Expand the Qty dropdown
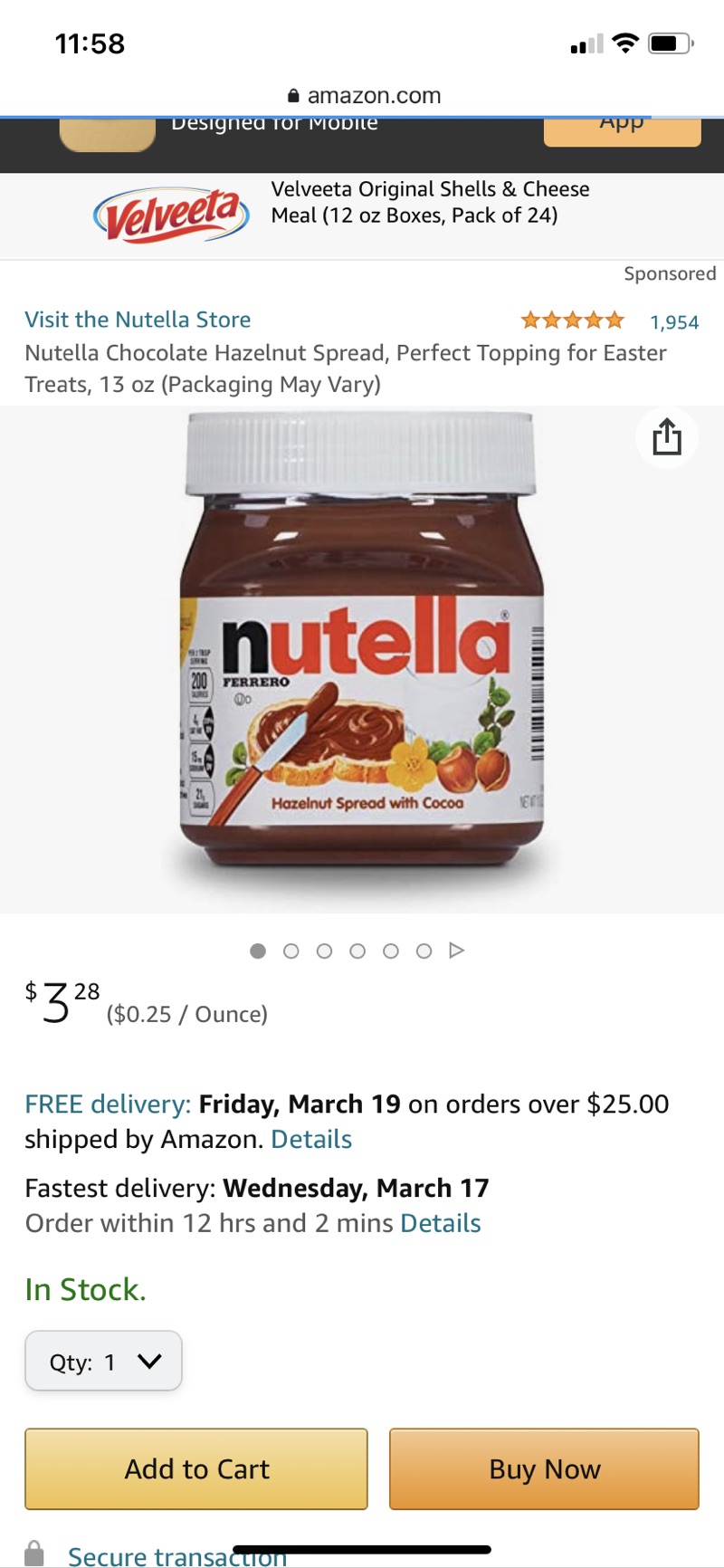Image resolution: width=724 pixels, height=1568 pixels. (104, 1361)
